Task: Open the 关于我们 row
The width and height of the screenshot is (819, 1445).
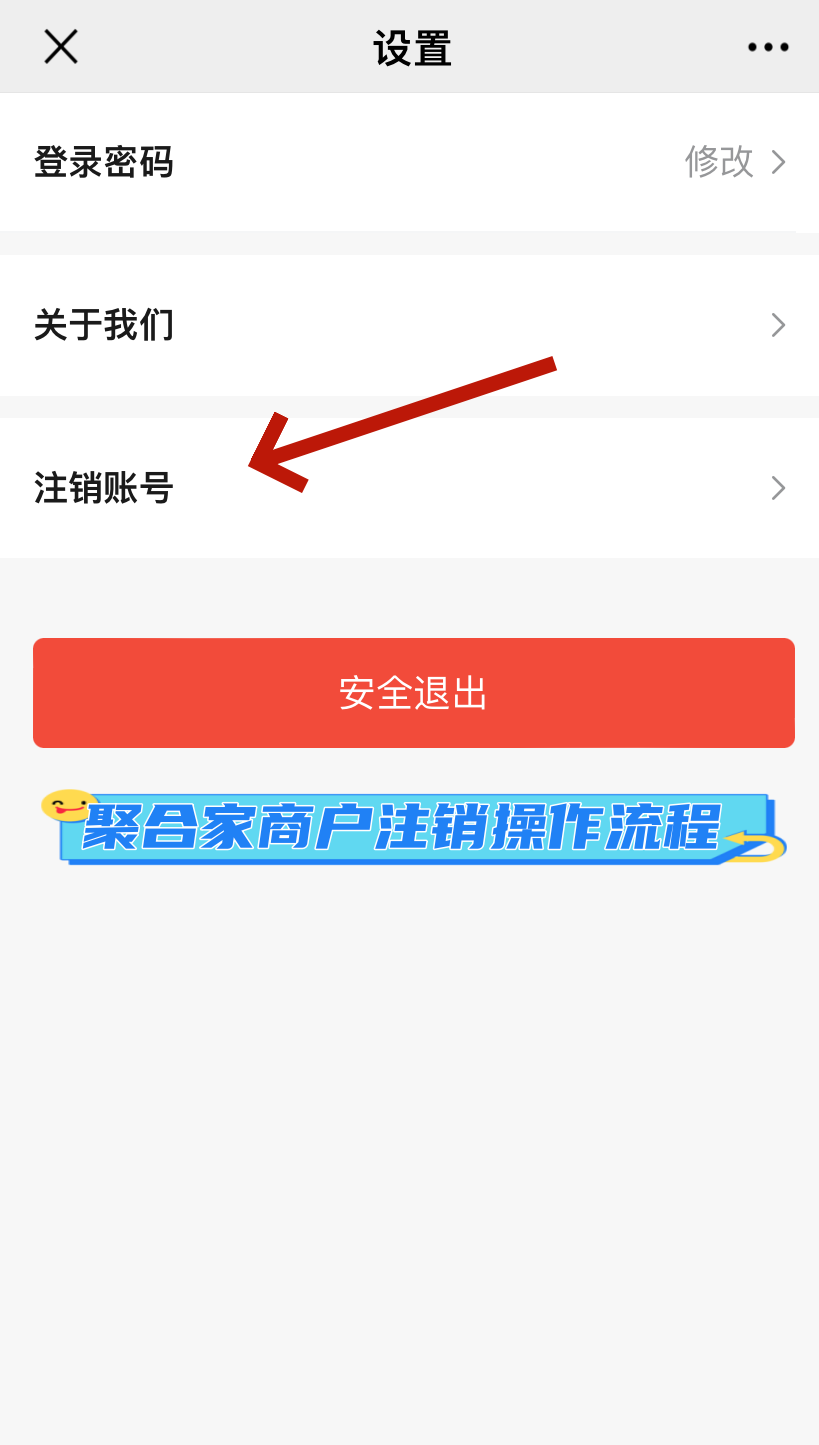Action: (409, 325)
